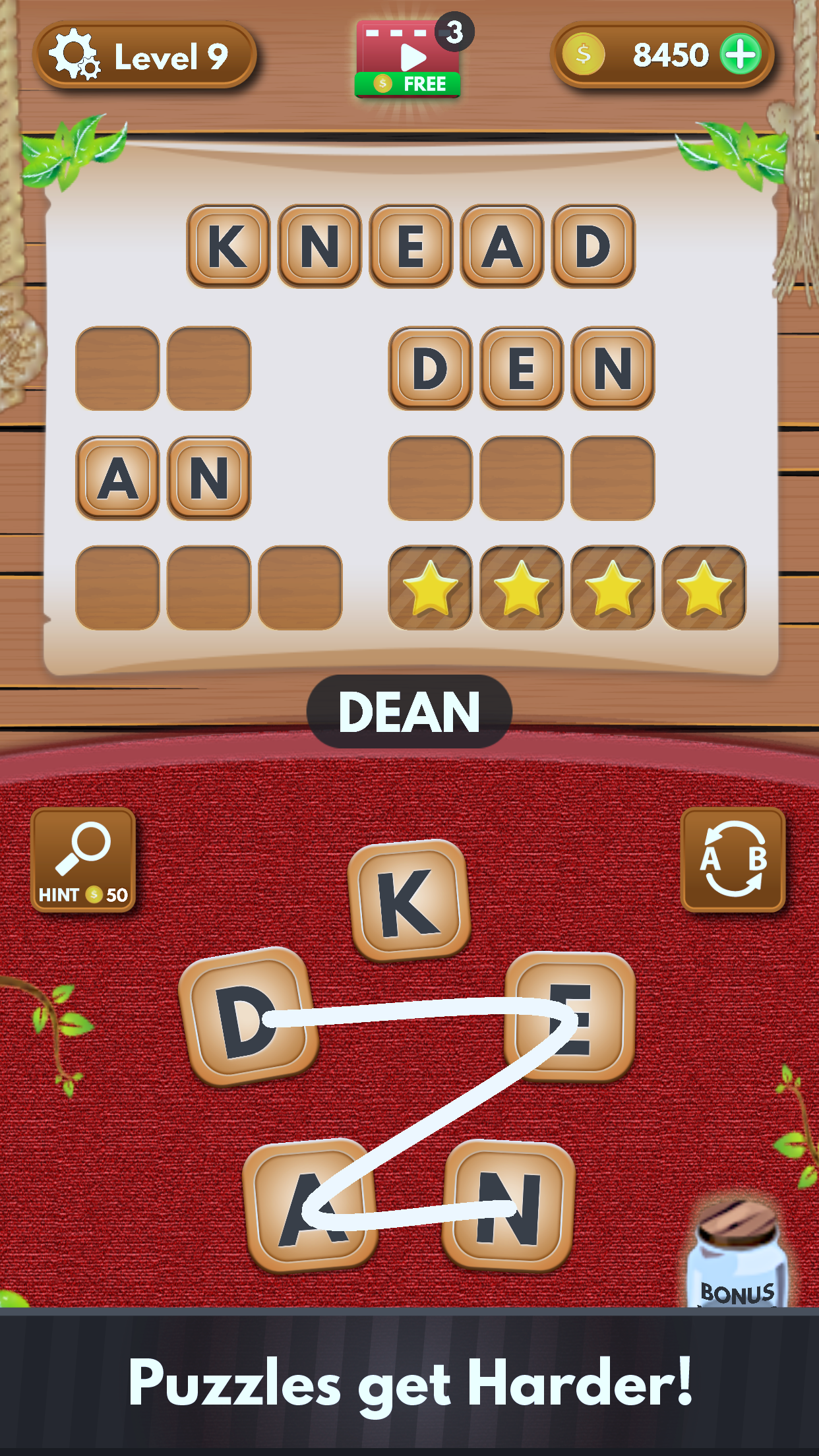Shuffle the letter tiles

click(733, 860)
